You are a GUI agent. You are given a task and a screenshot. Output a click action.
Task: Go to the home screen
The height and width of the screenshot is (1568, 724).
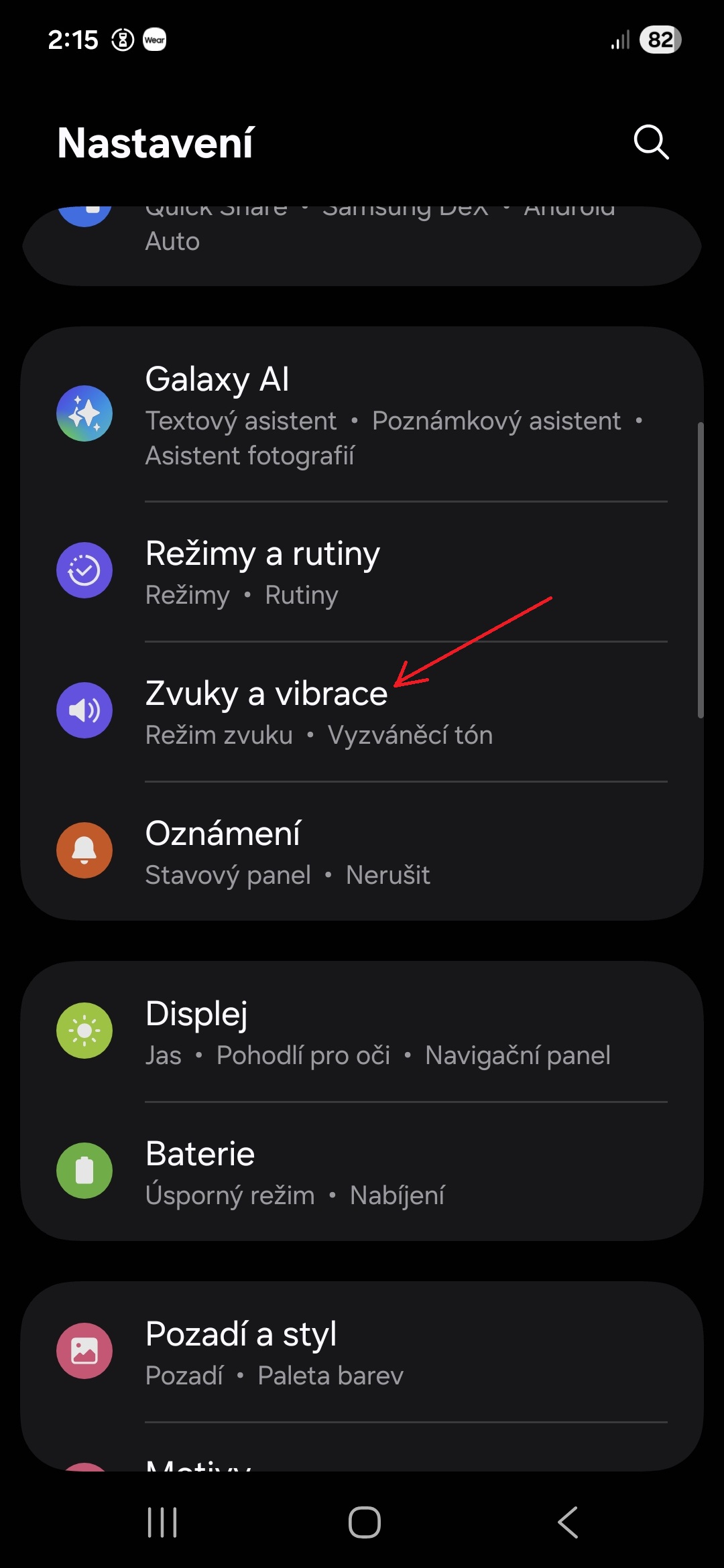pos(364,1522)
